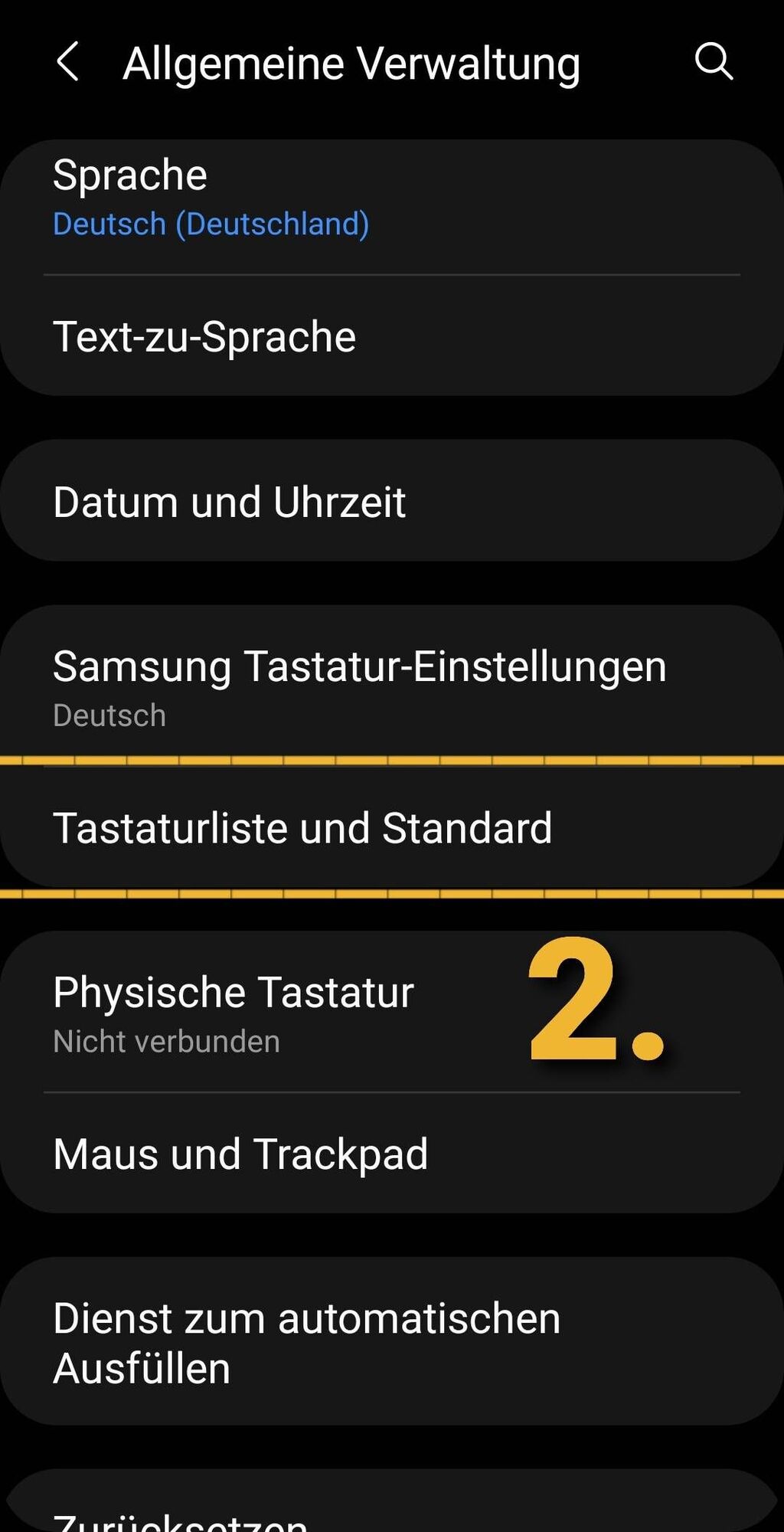Open the Sprache setting
Screen dimensions: 784x1532
pos(390,198)
